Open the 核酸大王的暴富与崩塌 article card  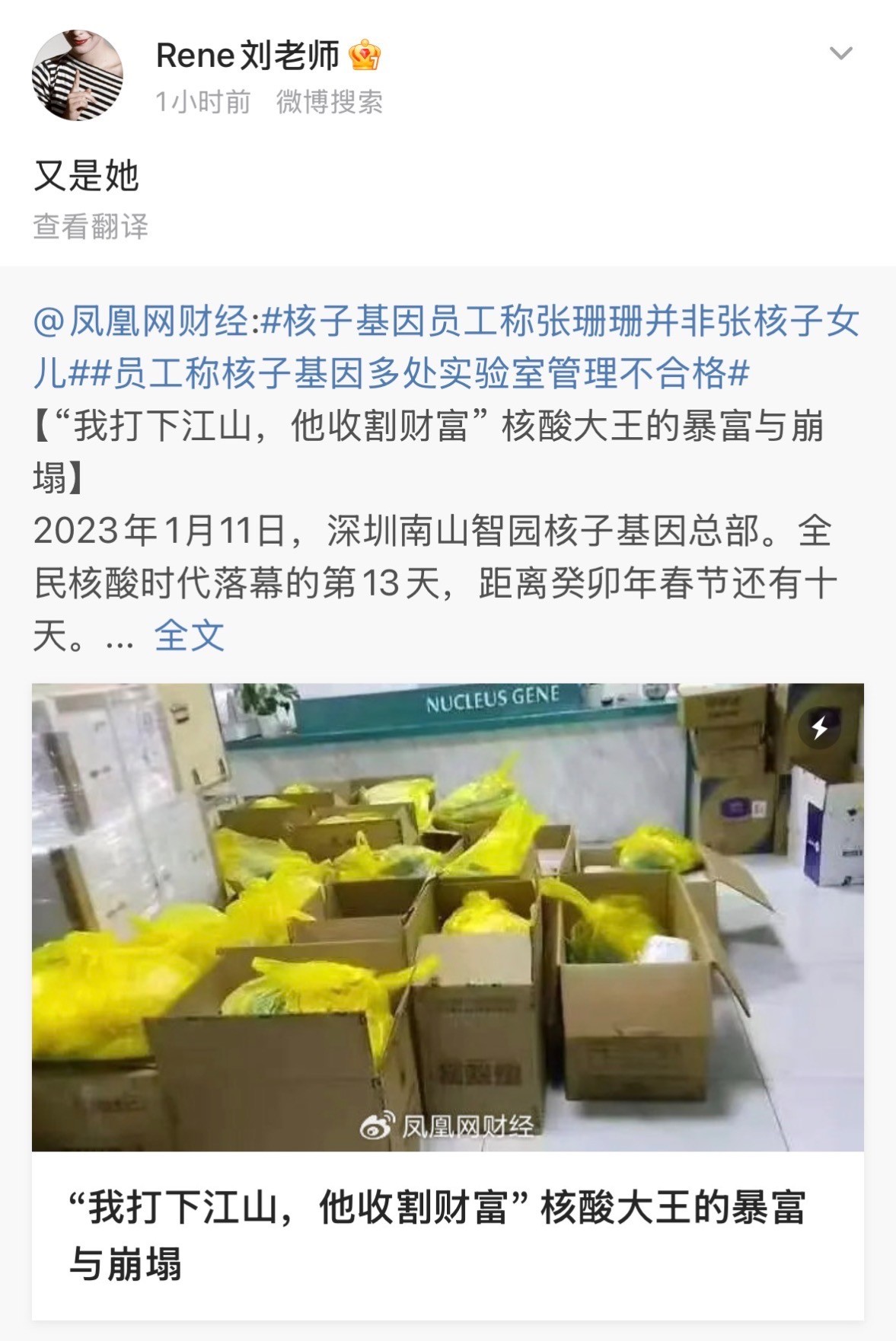[448, 1234]
